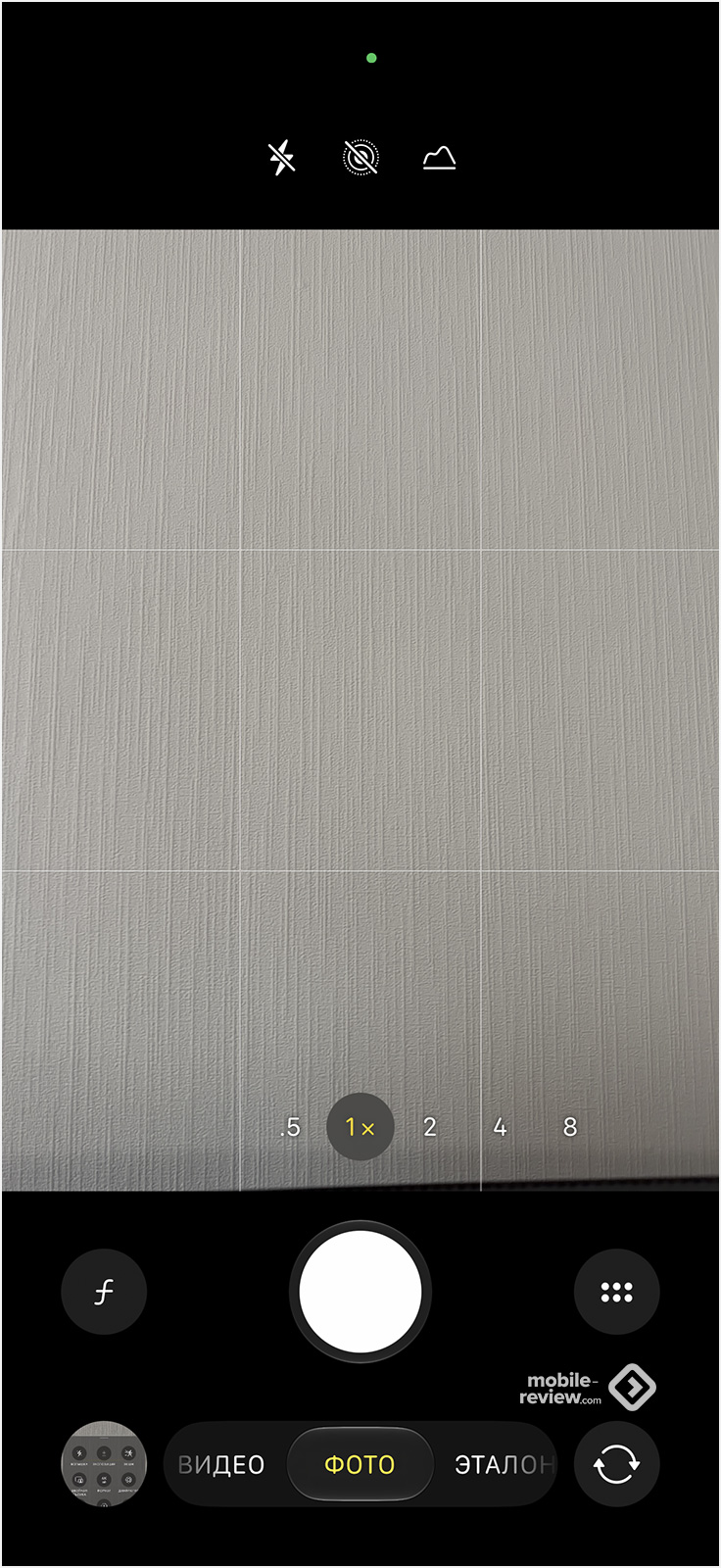This screenshot has width=721, height=1568.
Task: Select .5 ultra-wide zoom
Action: (290, 1127)
